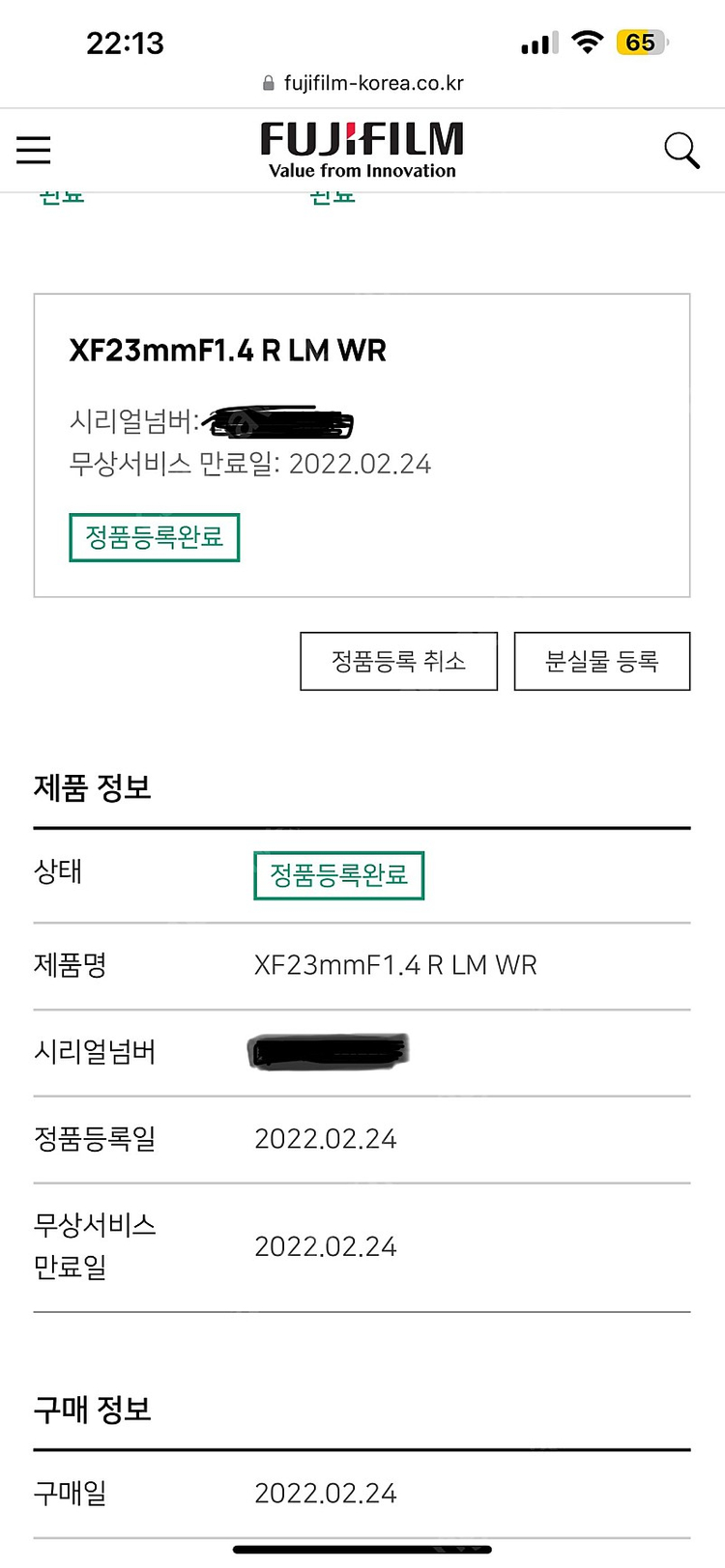
Task: Open the search magnifier icon
Action: [681, 150]
